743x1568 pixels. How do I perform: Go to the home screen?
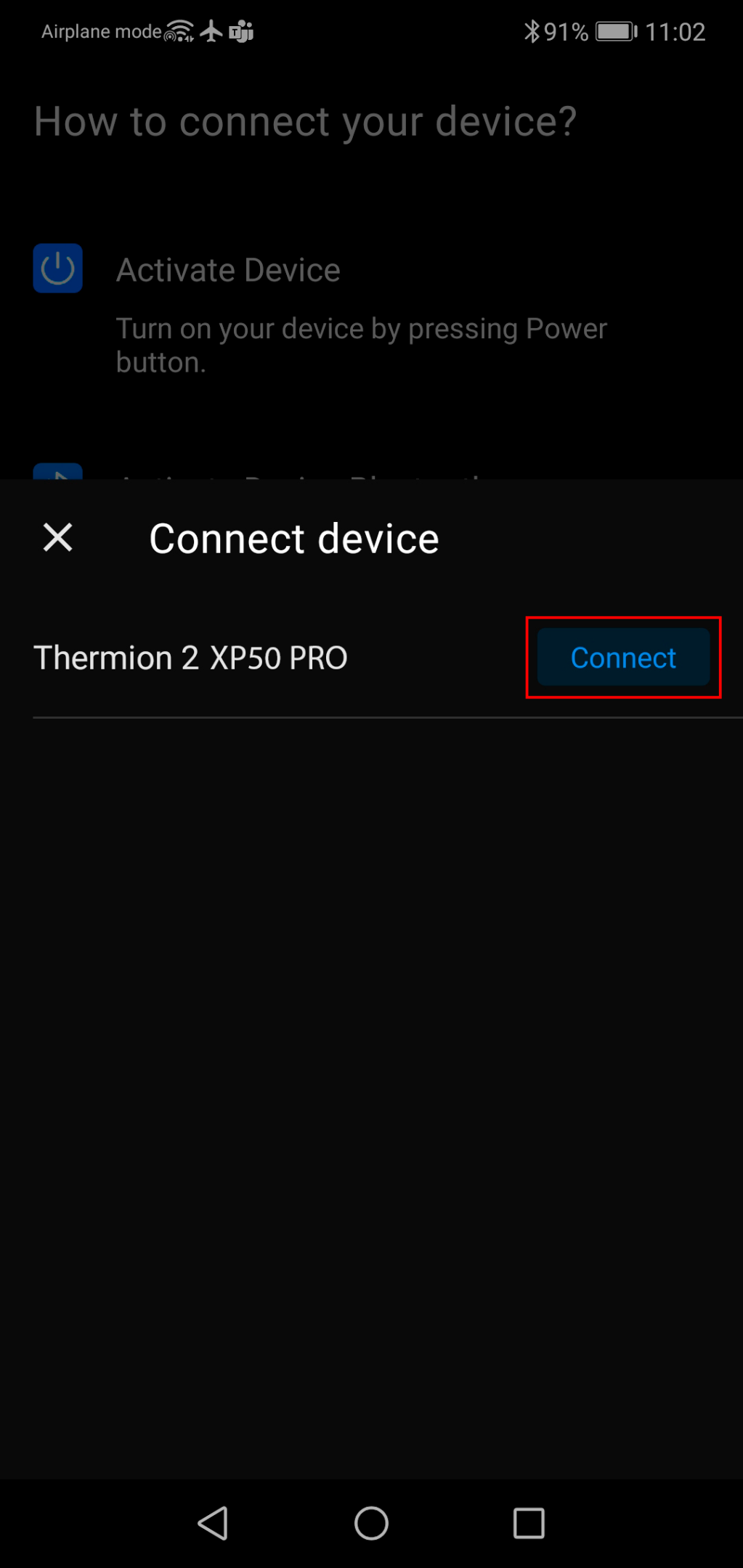tap(371, 1522)
